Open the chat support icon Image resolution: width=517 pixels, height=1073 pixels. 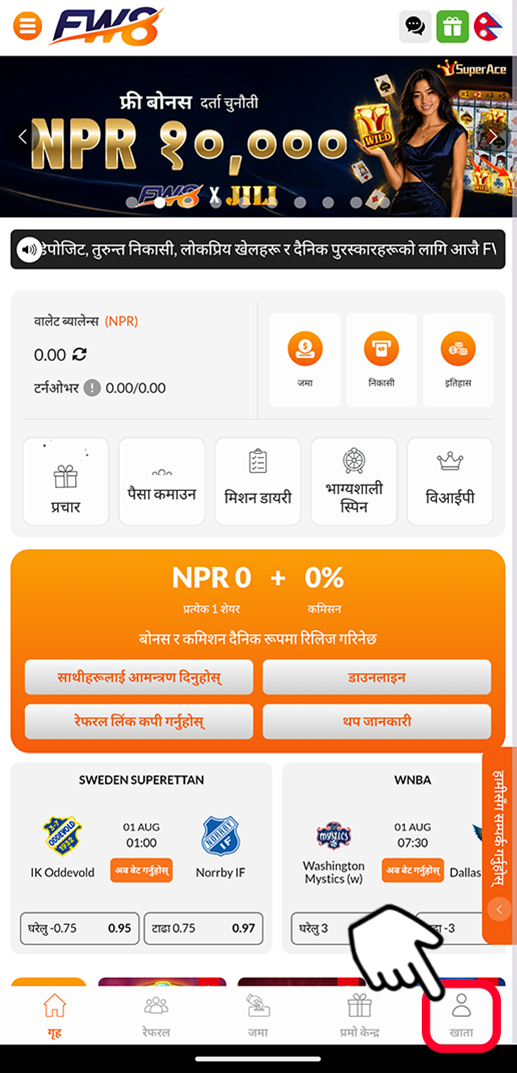click(415, 27)
